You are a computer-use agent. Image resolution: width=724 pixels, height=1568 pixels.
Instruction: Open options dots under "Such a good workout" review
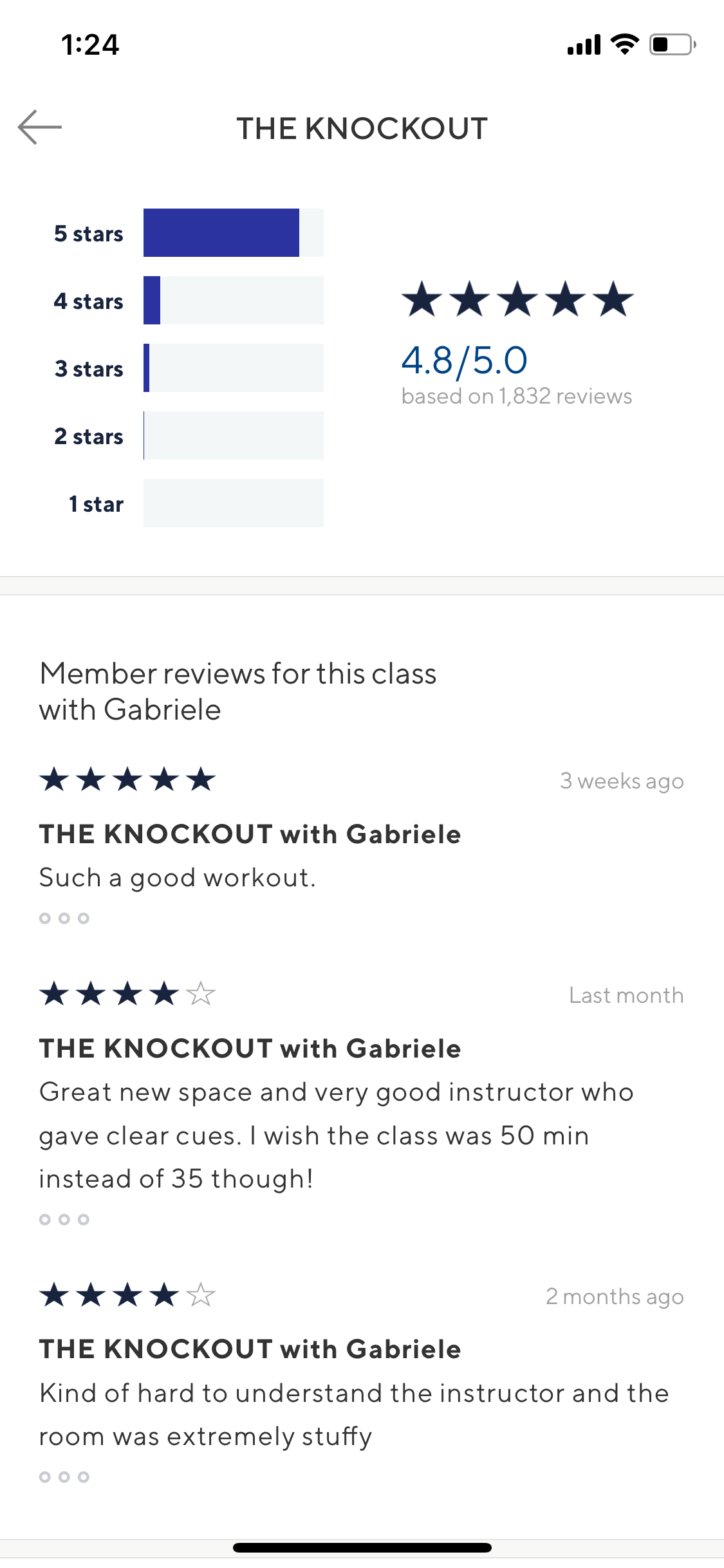coord(64,919)
